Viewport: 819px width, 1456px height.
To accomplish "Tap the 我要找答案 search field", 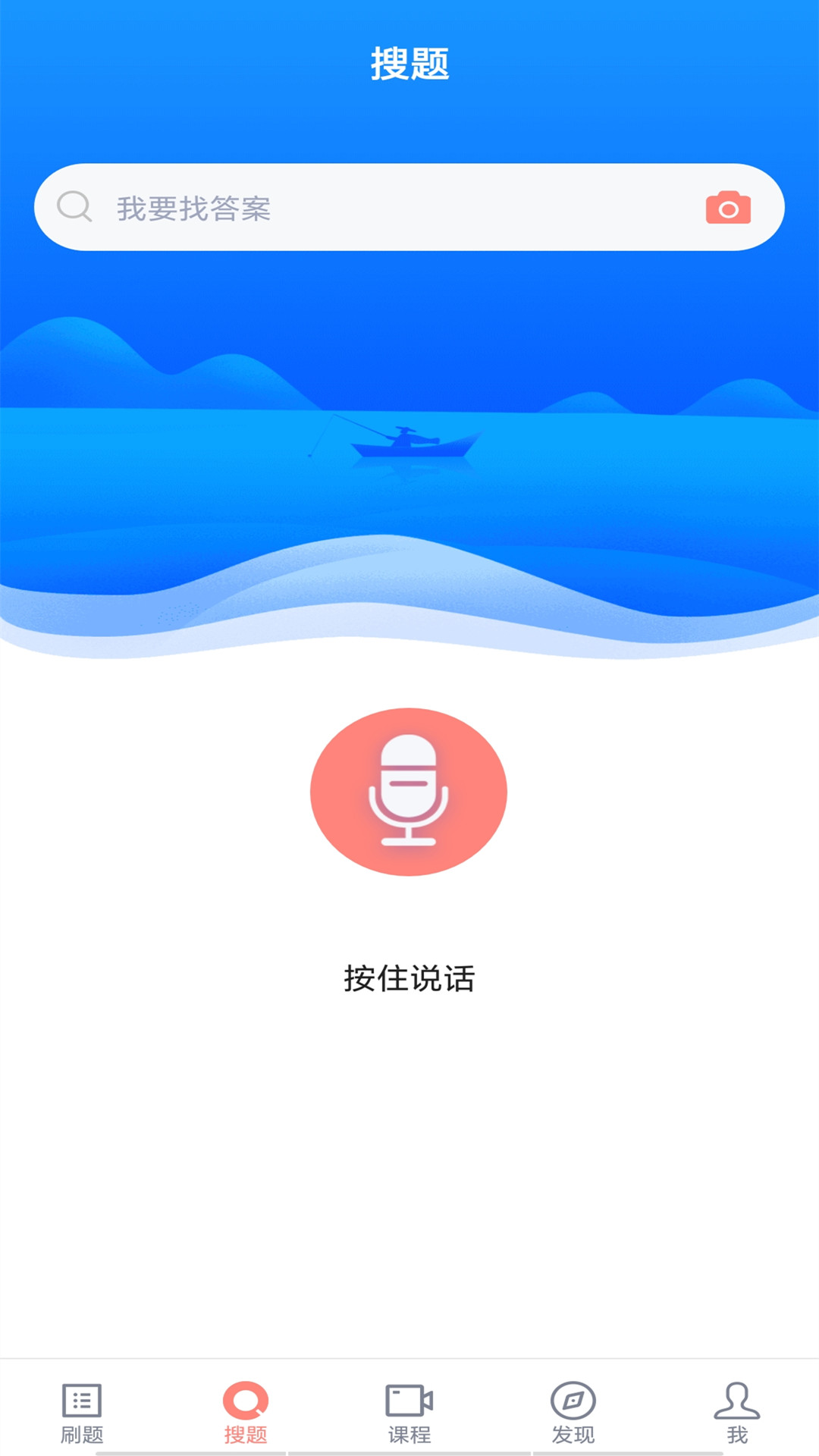I will (x=379, y=208).
